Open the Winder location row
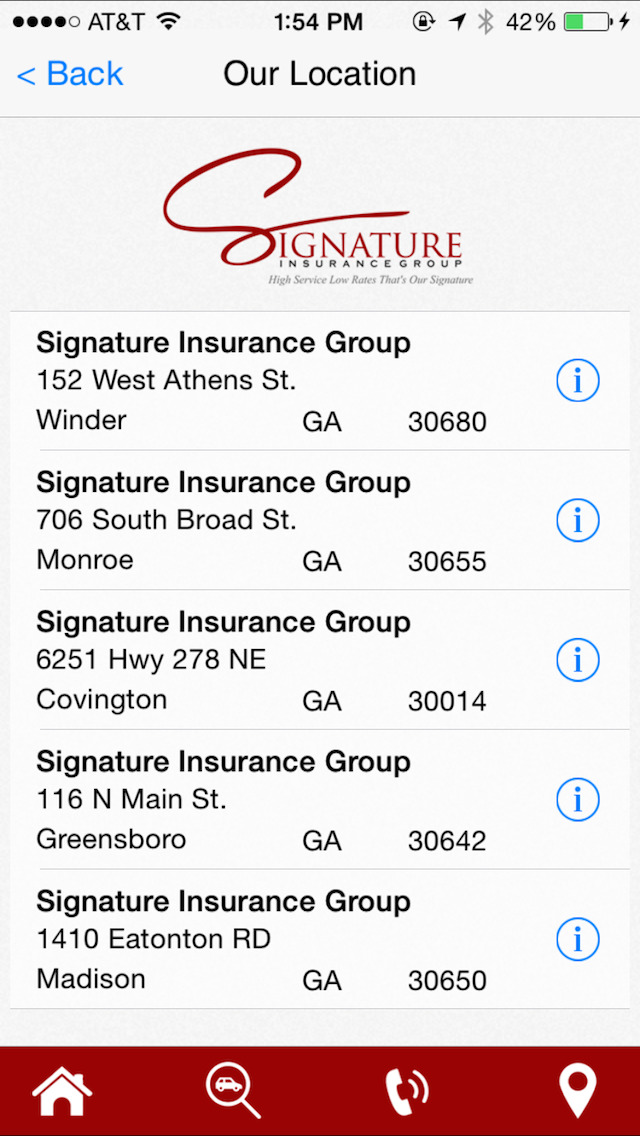This screenshot has height=1136, width=640. coord(320,381)
